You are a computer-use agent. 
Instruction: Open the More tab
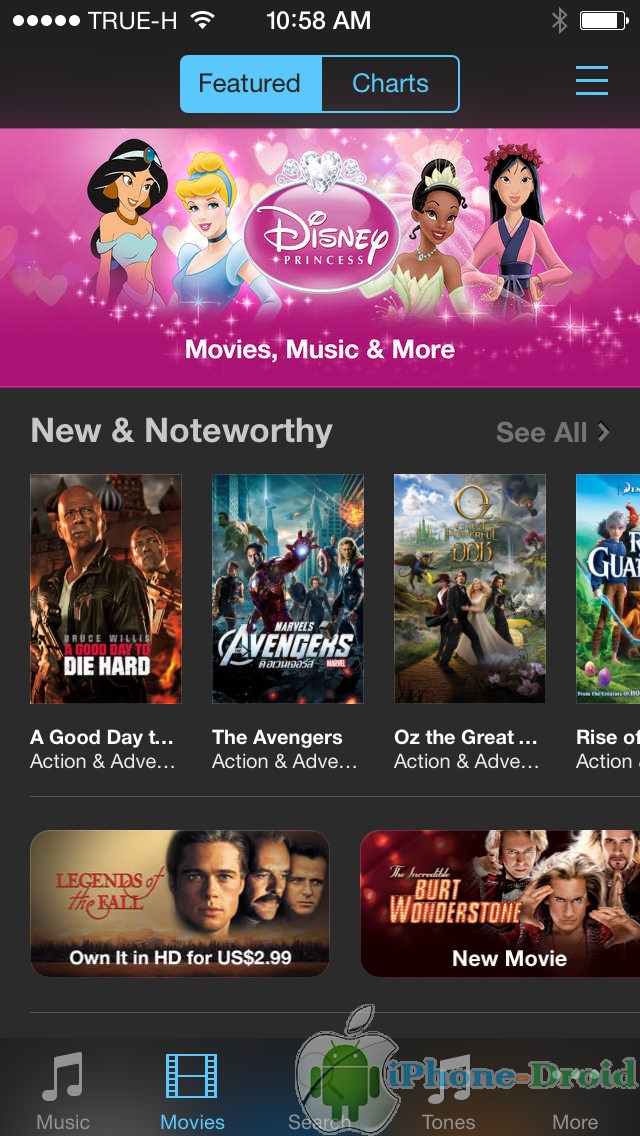[575, 1090]
